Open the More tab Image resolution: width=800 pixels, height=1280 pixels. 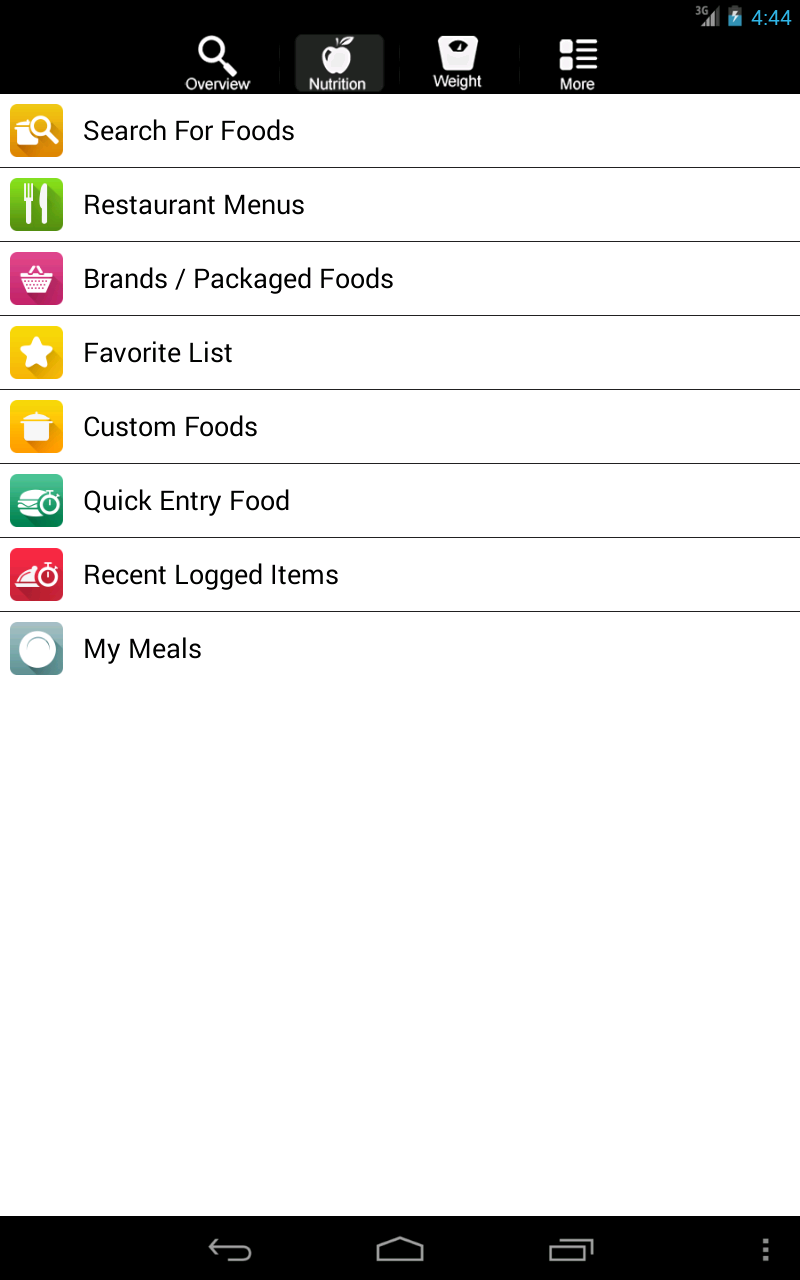click(x=577, y=60)
